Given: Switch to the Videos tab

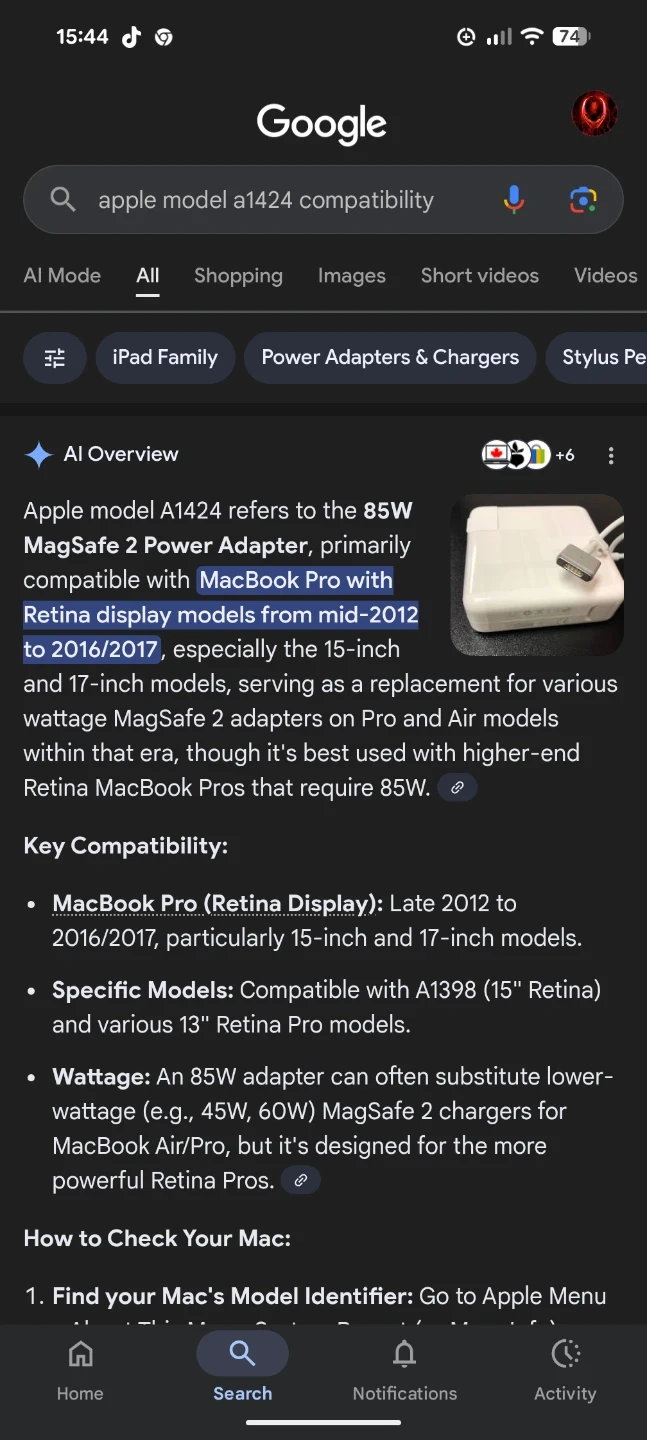Looking at the screenshot, I should pyautogui.click(x=605, y=275).
